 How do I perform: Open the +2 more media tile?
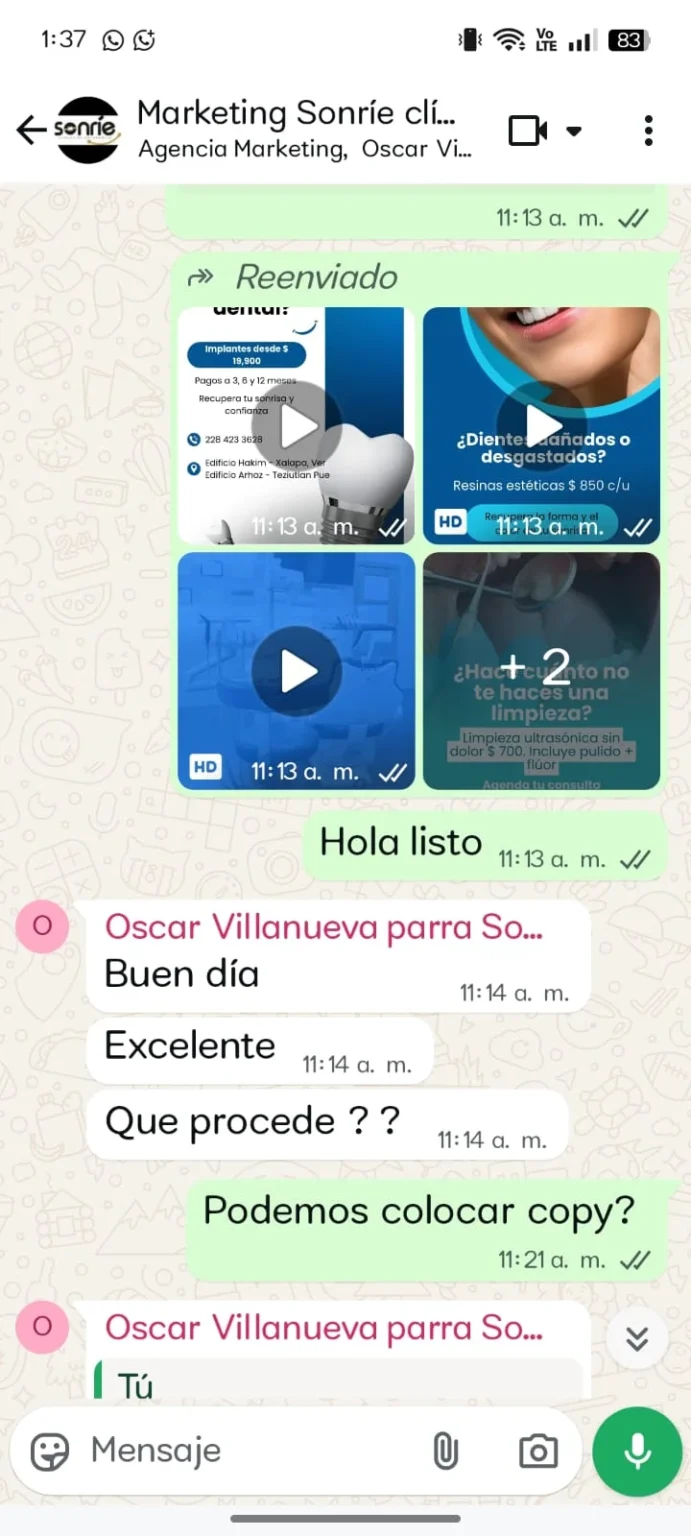click(541, 671)
